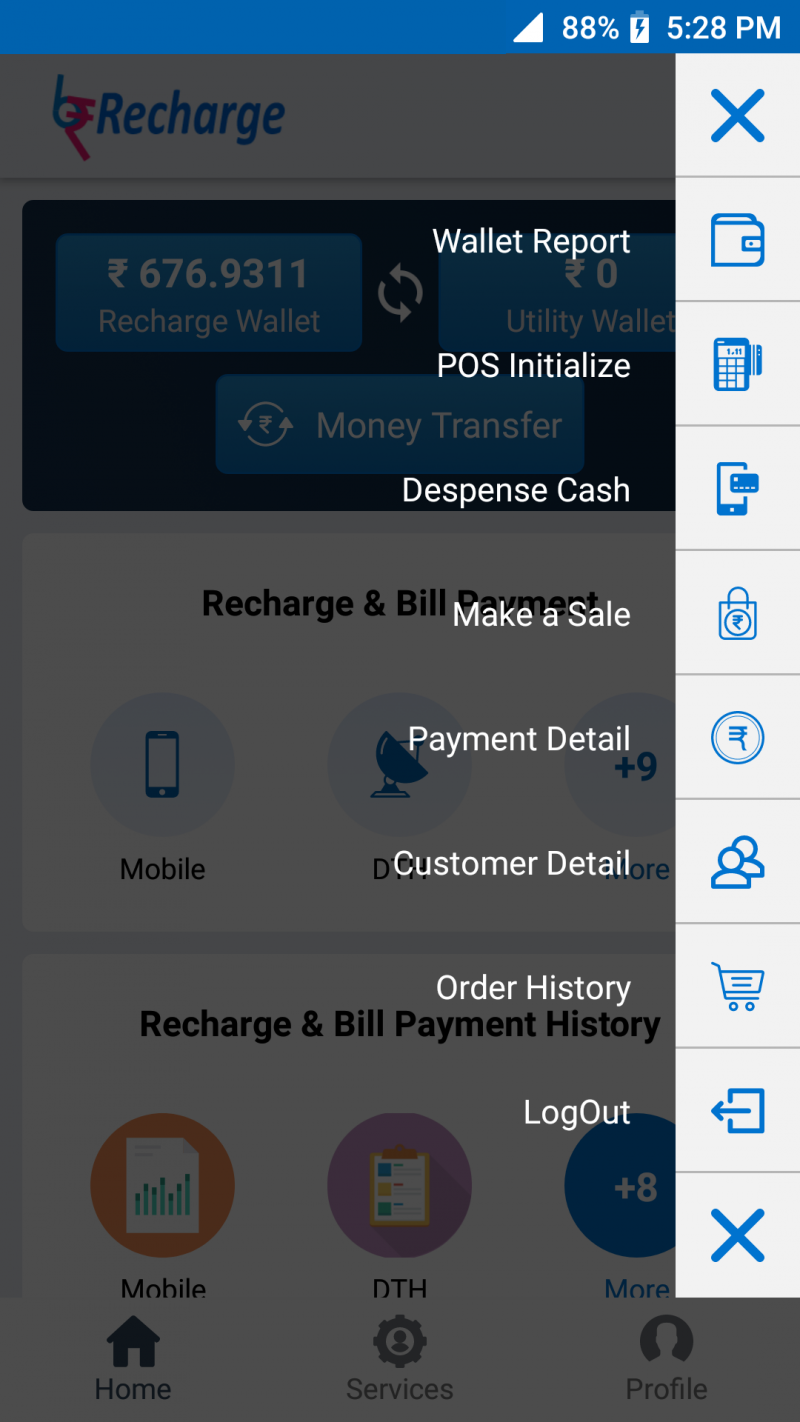Open Wallet Report
Viewport: 800px width, 1422px height.
[737, 240]
